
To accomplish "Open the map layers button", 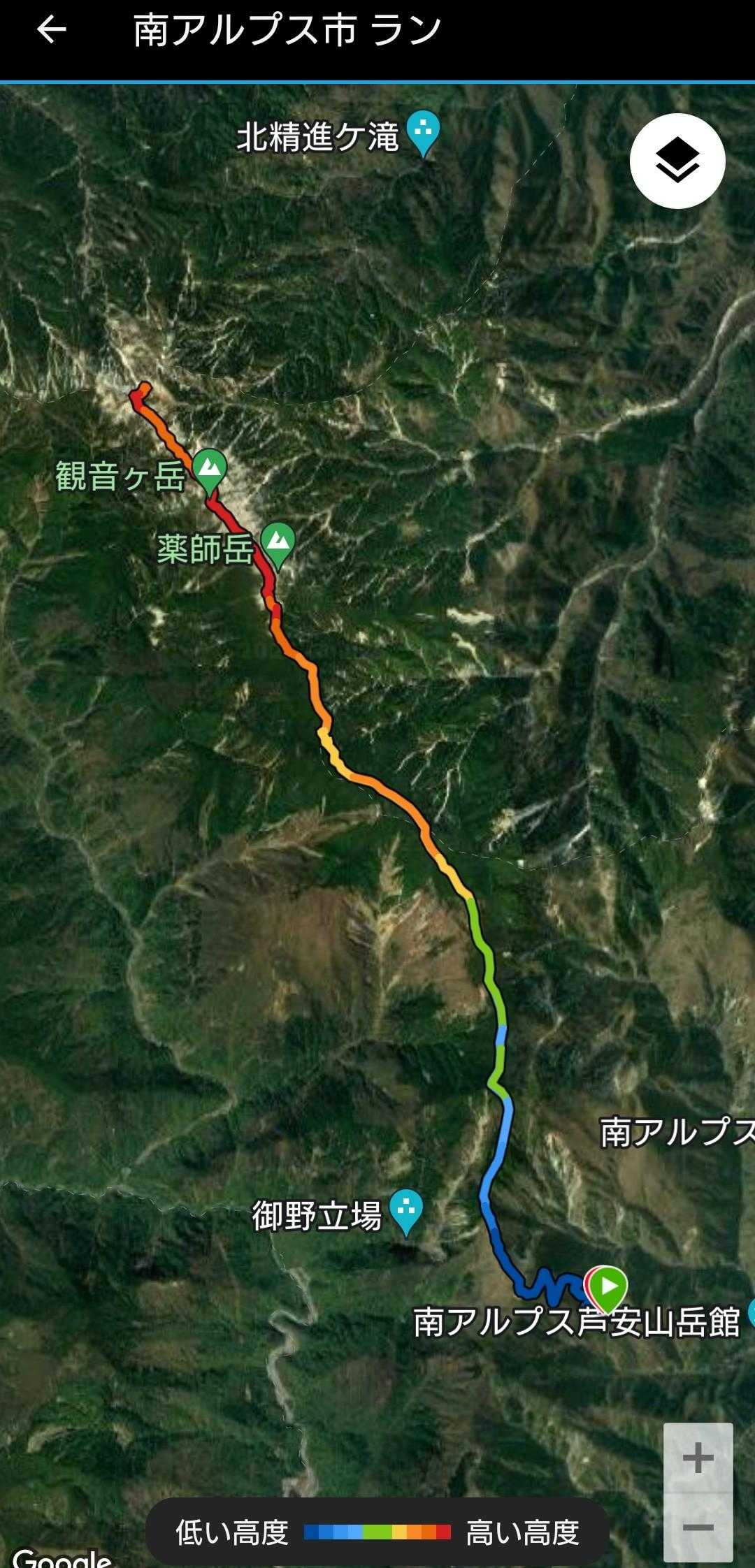I will point(677,161).
